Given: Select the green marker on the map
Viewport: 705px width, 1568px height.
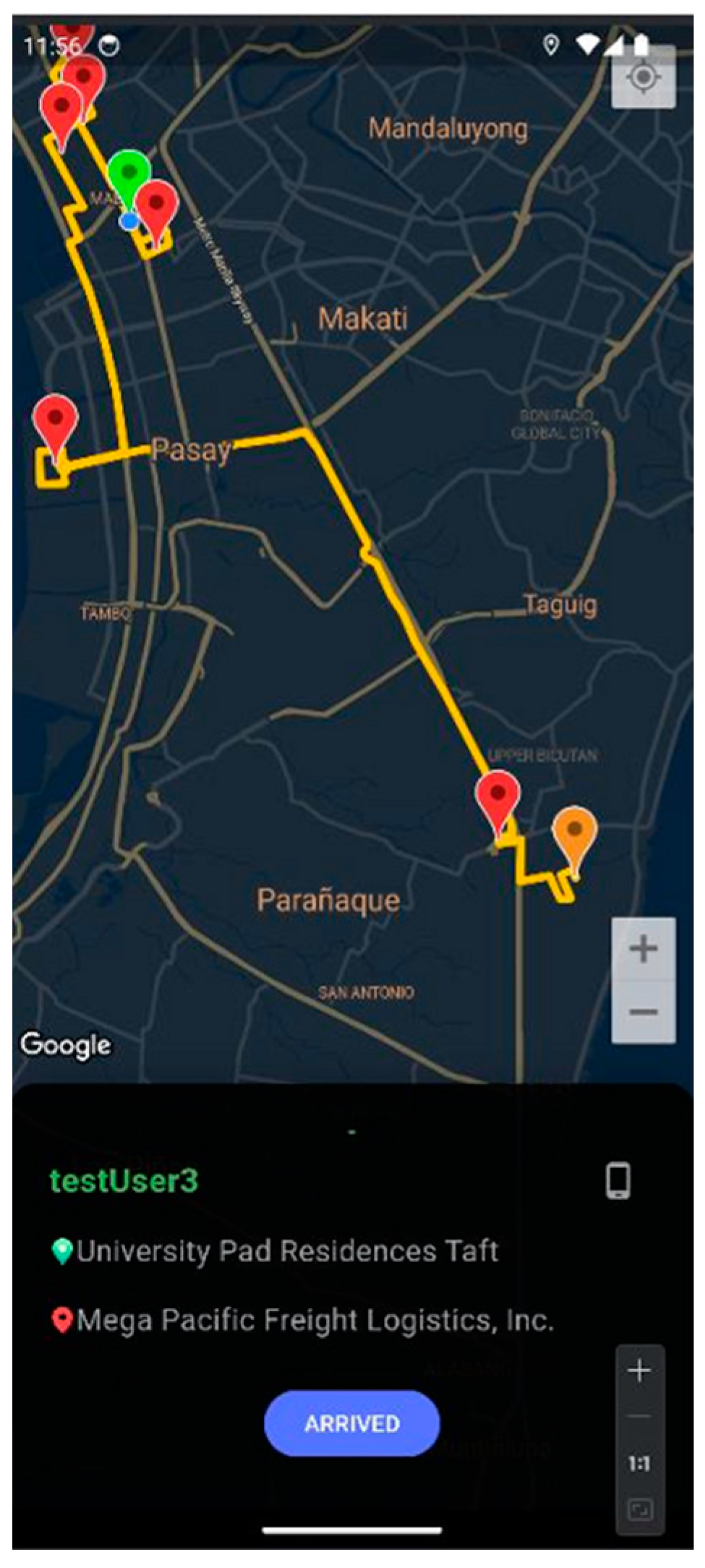Looking at the screenshot, I should [x=129, y=174].
